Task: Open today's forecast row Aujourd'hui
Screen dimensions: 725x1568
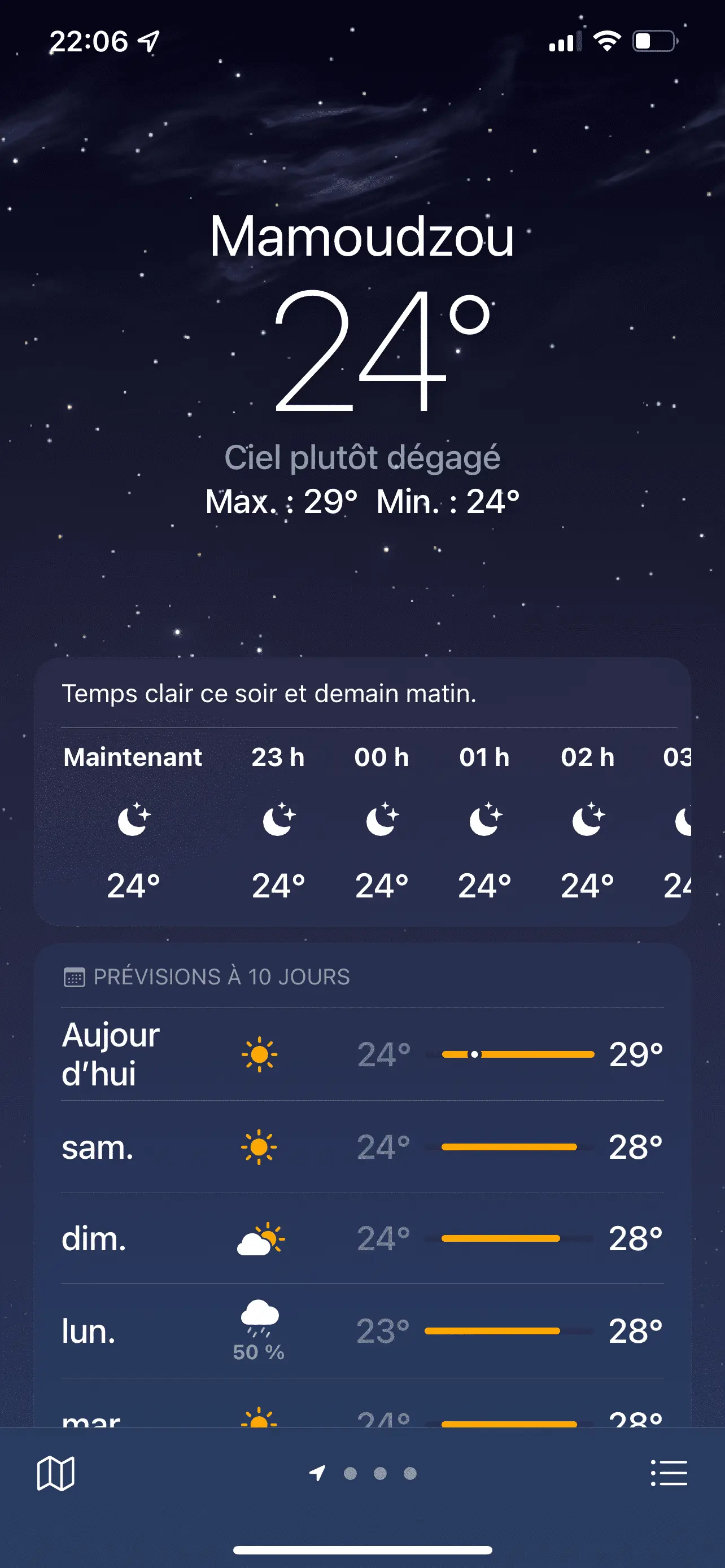Action: [x=362, y=1054]
